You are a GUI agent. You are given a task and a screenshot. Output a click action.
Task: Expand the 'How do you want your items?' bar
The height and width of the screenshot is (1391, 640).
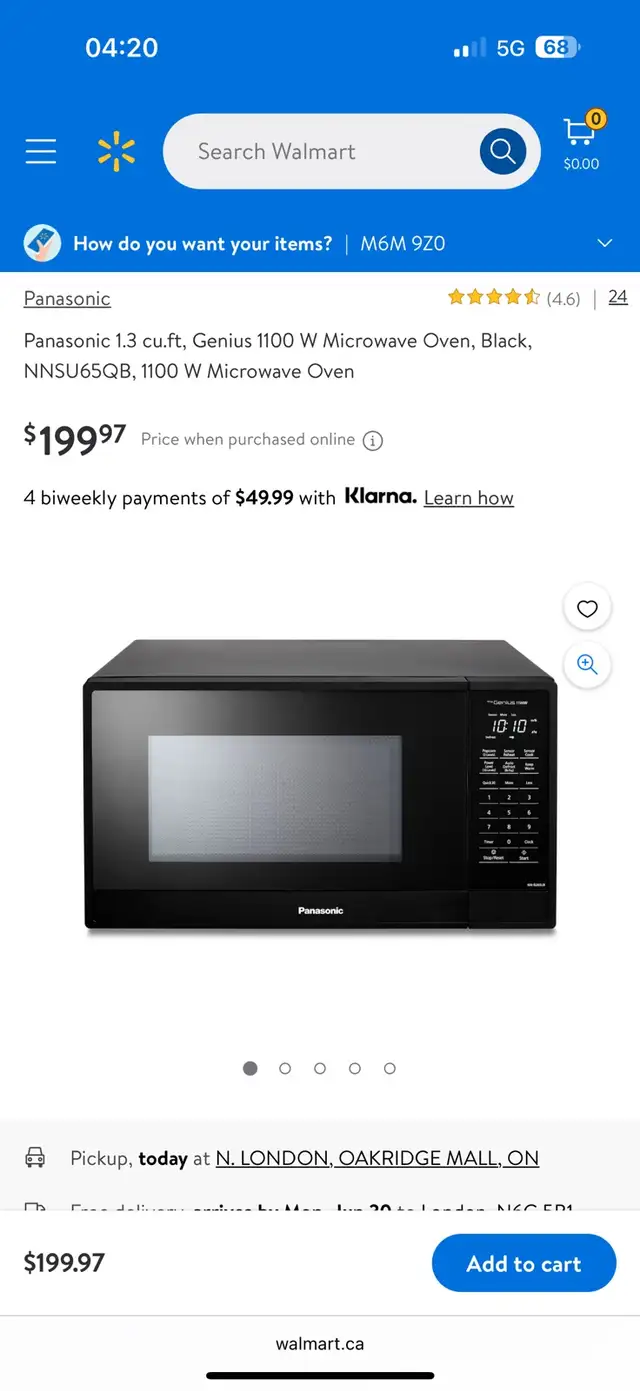tap(320, 243)
